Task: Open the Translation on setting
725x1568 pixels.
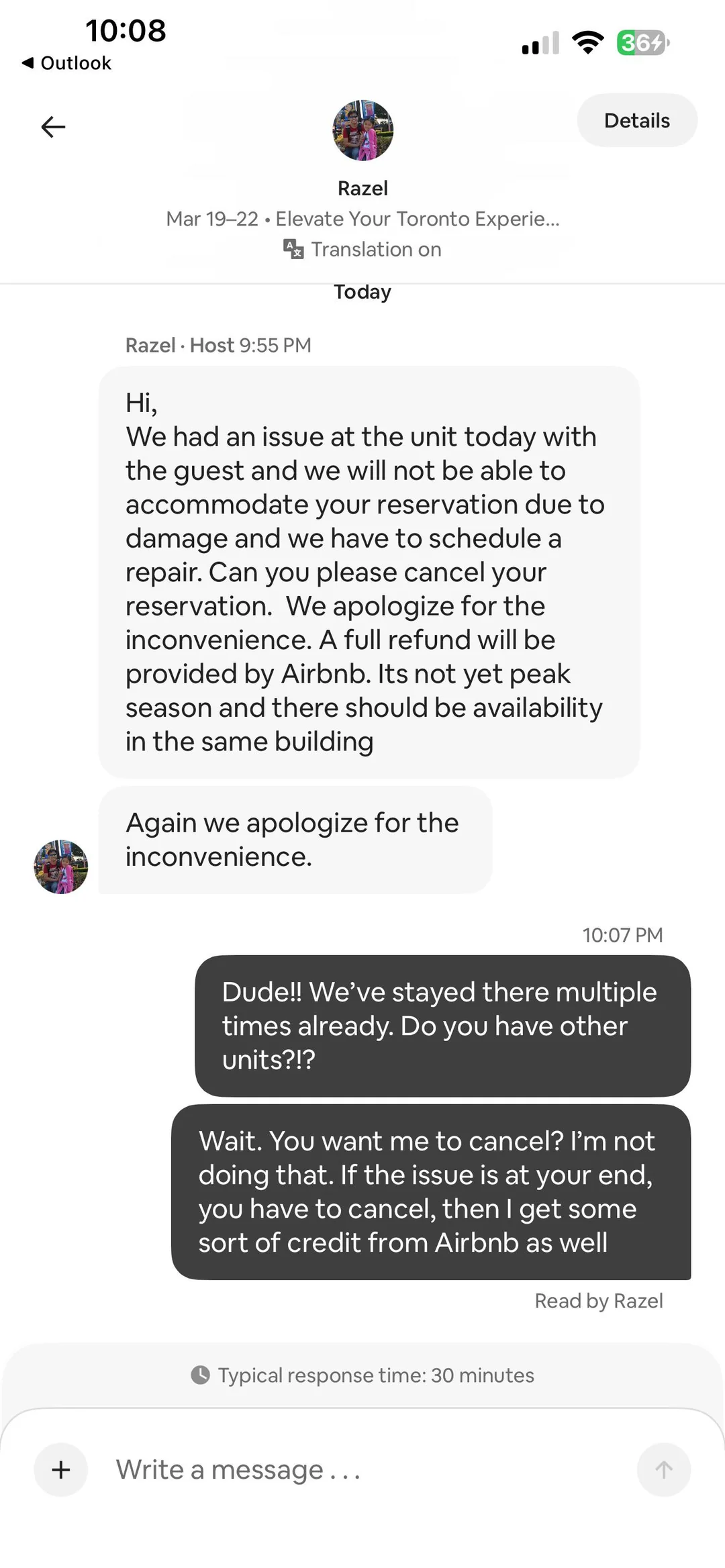Action: click(362, 249)
